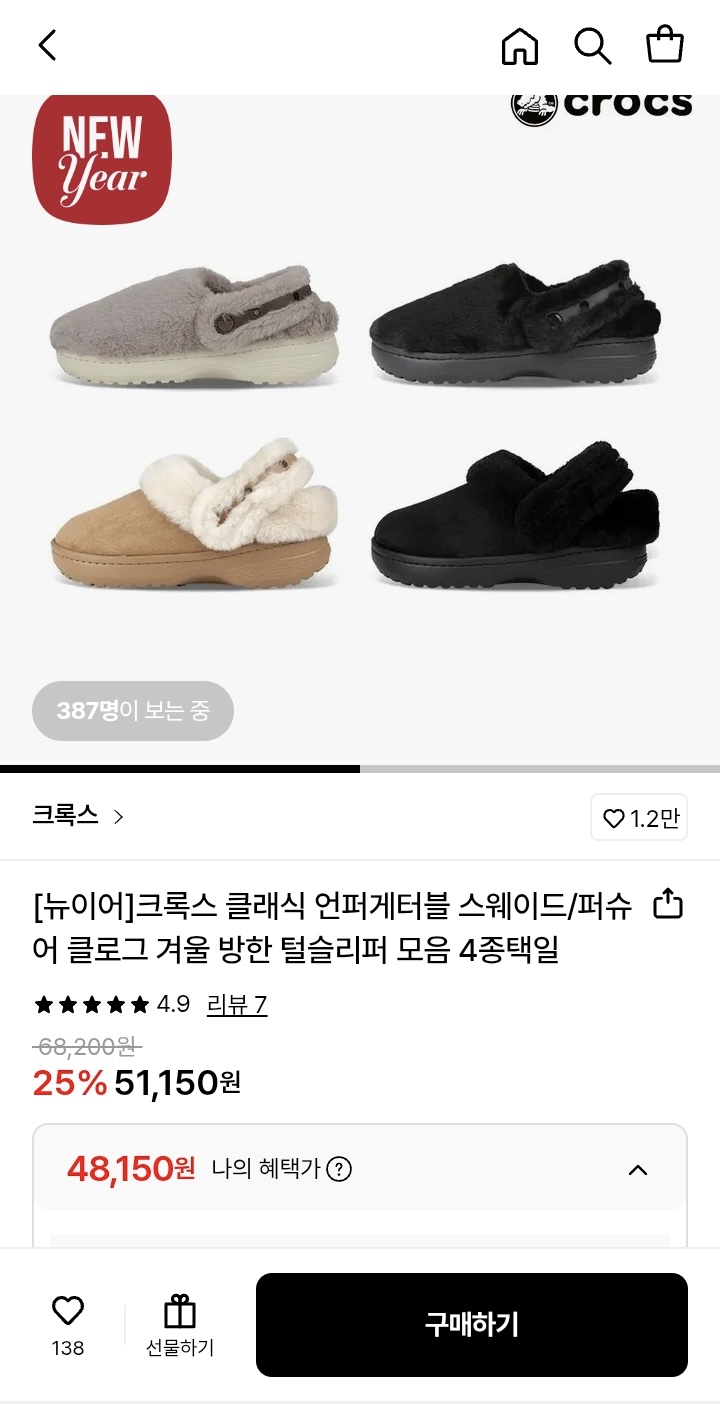Open the shopping bag cart
The height and width of the screenshot is (1404, 720).
(665, 46)
